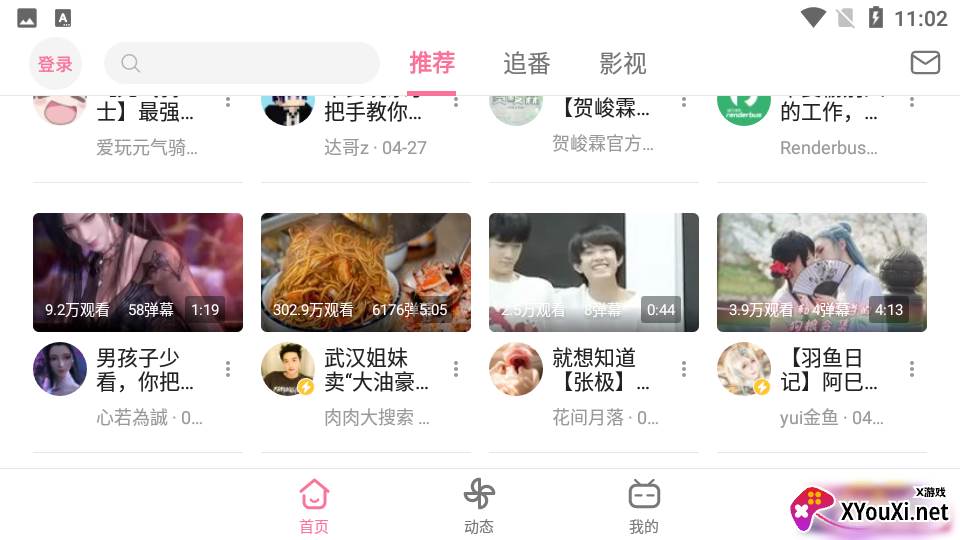The height and width of the screenshot is (540, 960).
Task: Open the 就想知道【张极】 video
Action: coord(594,272)
